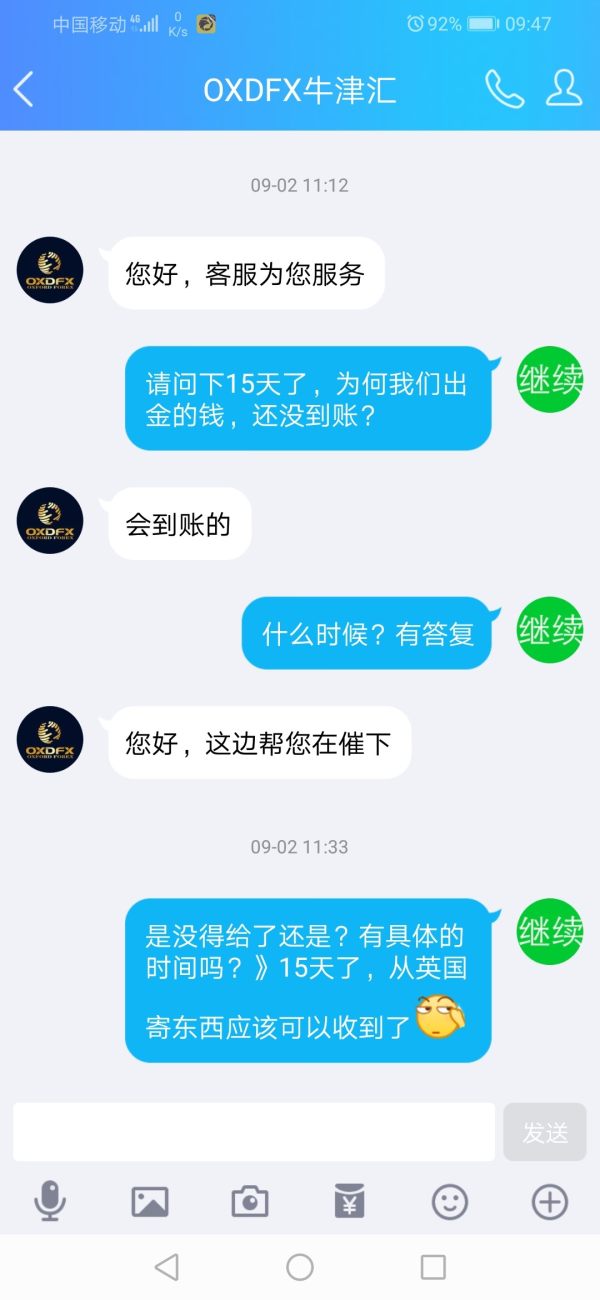The height and width of the screenshot is (1300, 600).
Task: Open OXDFX avatar beside 会到账的
Action: point(50,521)
